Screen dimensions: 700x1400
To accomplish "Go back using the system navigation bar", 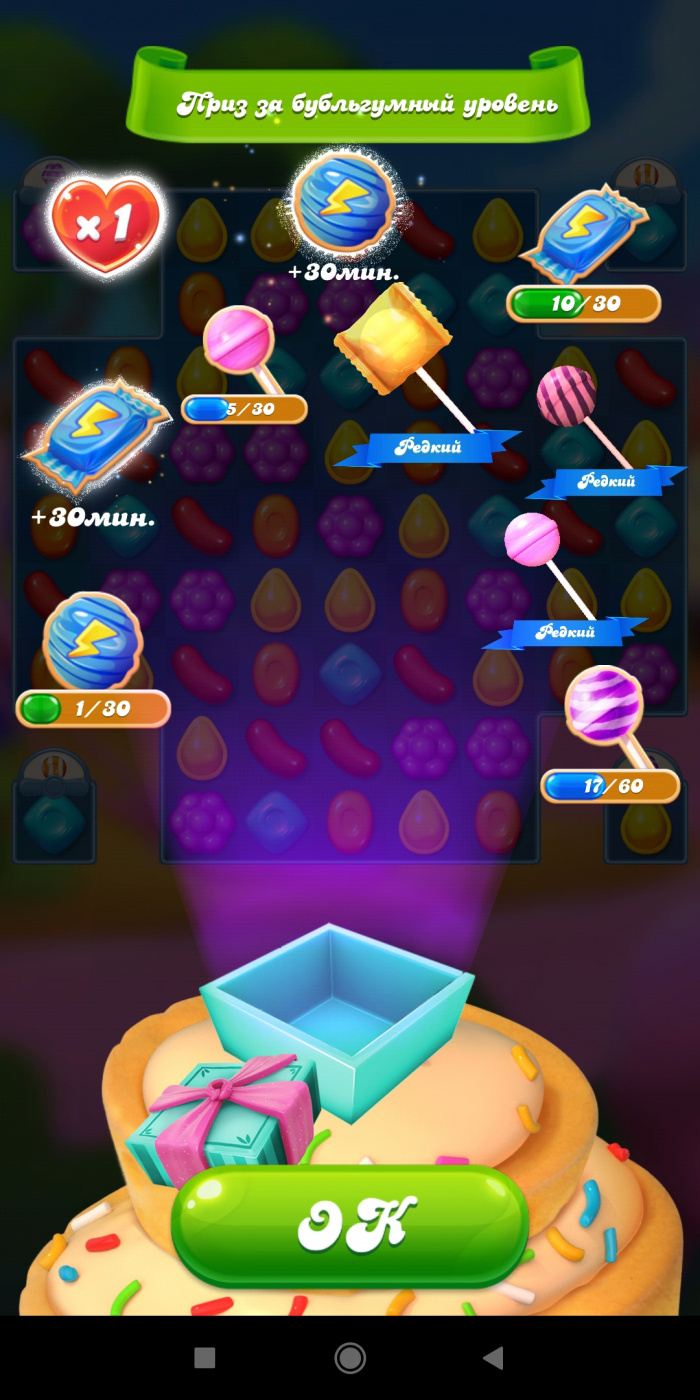I will [x=493, y=1357].
